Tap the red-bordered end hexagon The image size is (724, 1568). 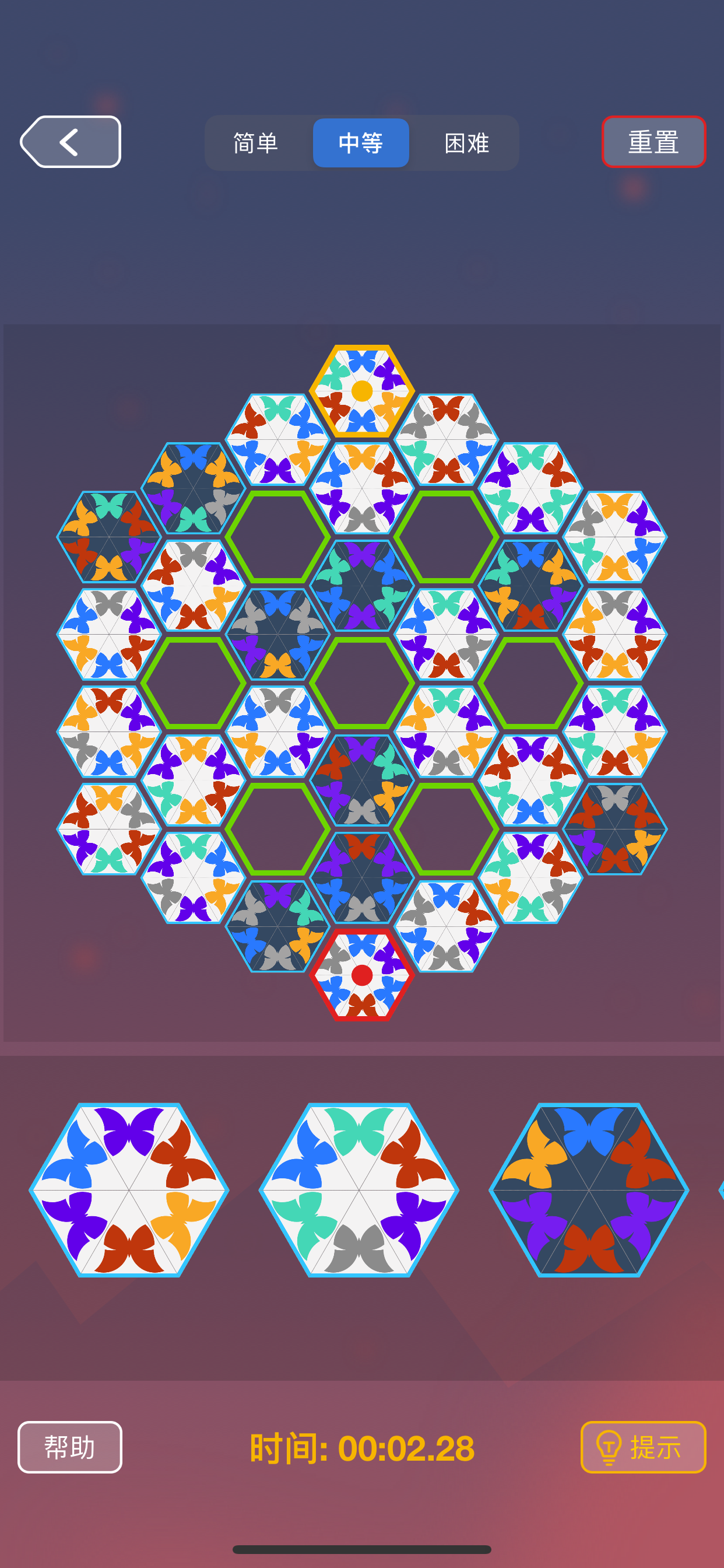pyautogui.click(x=362, y=975)
